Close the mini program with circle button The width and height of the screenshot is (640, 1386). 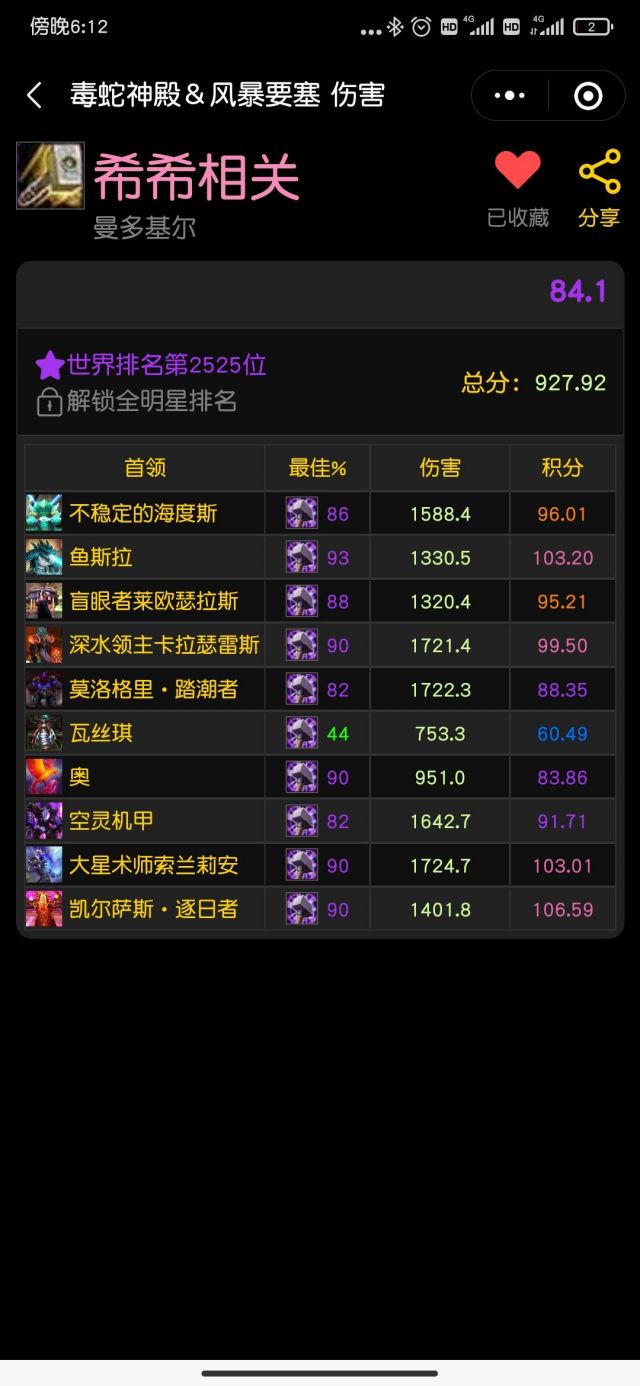click(x=588, y=96)
